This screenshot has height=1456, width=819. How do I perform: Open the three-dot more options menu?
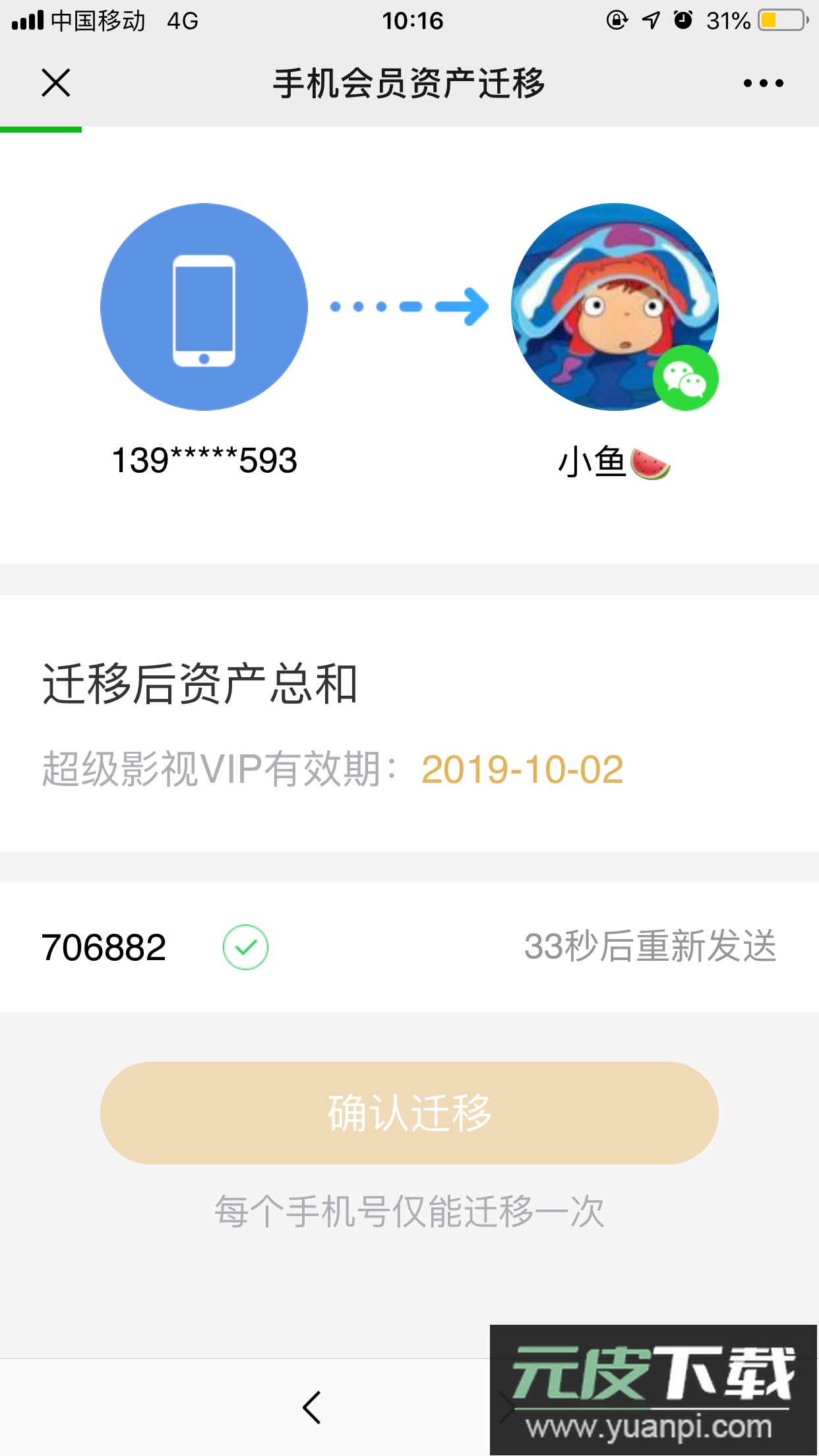point(763,83)
